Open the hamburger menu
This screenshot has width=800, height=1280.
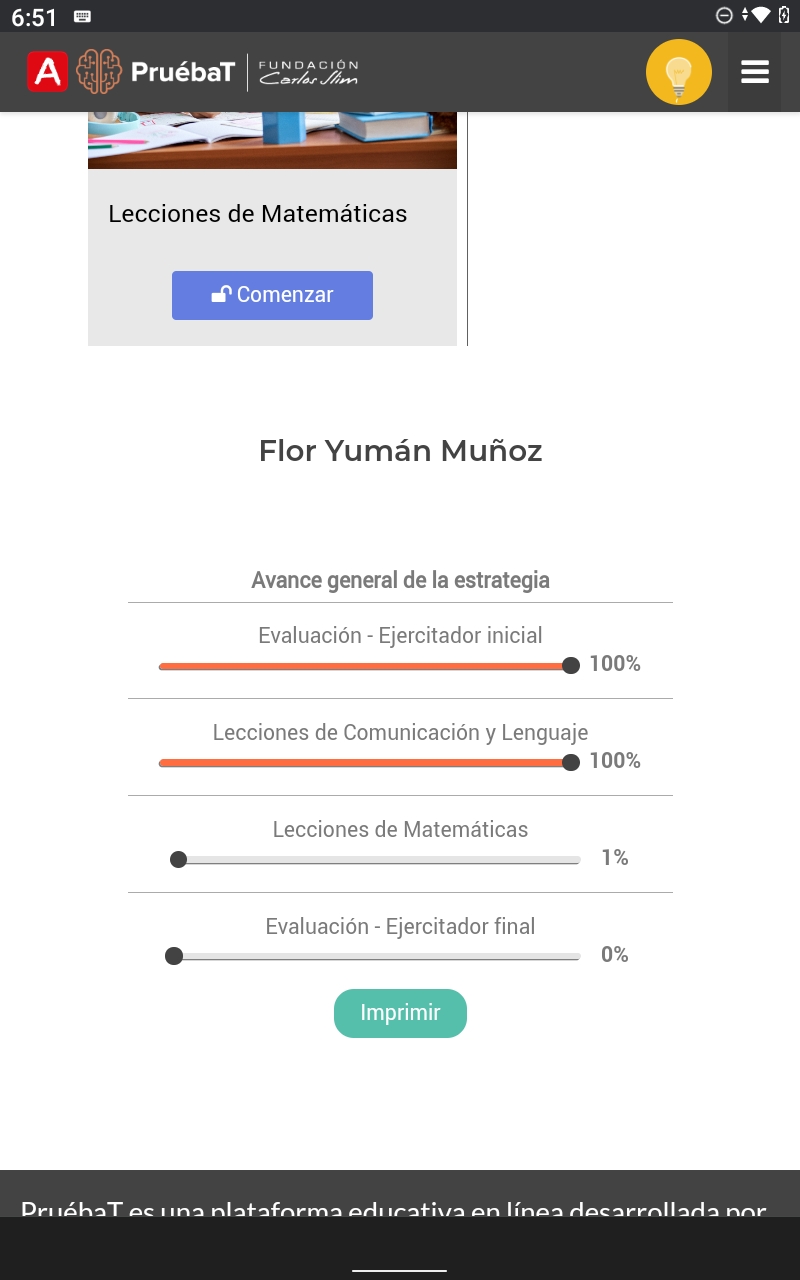(x=755, y=72)
